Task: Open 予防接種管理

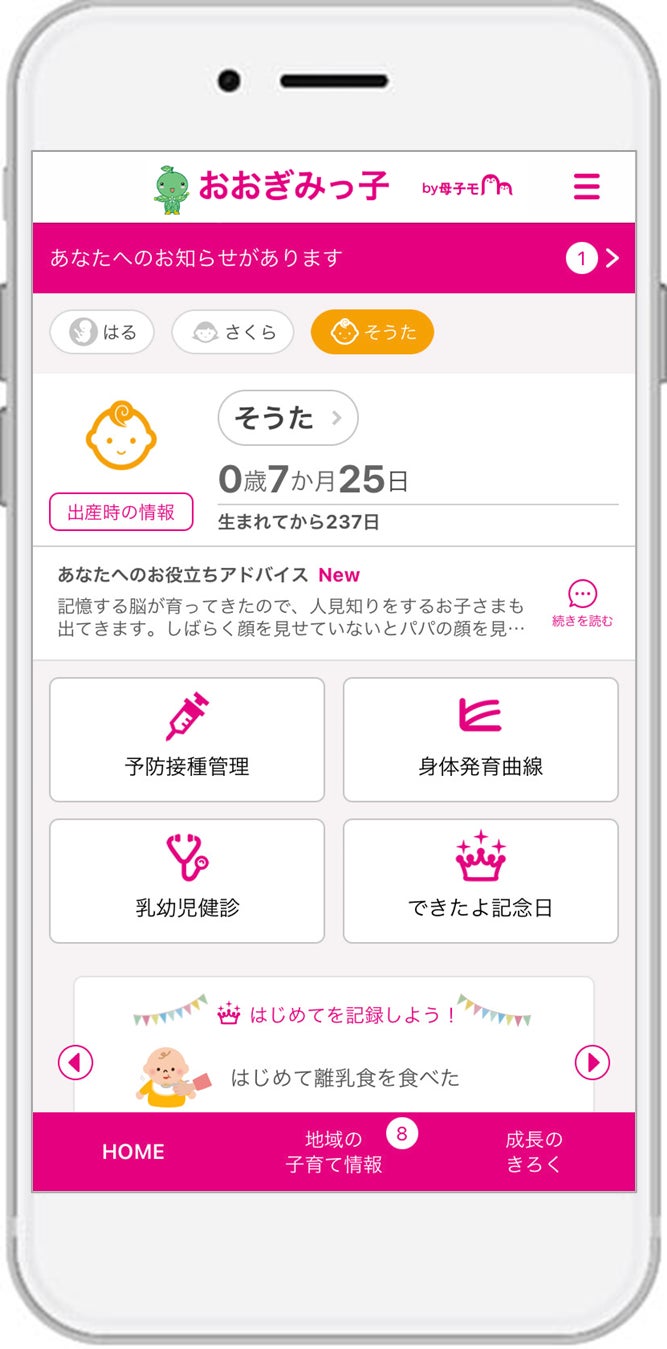Action: tap(187, 740)
